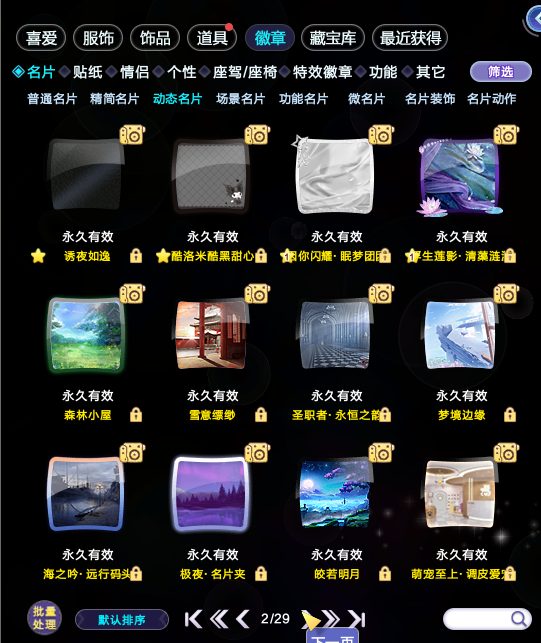Screen dimensions: 541x643
Task: Switch to 场景名片 filter
Action: [240, 99]
